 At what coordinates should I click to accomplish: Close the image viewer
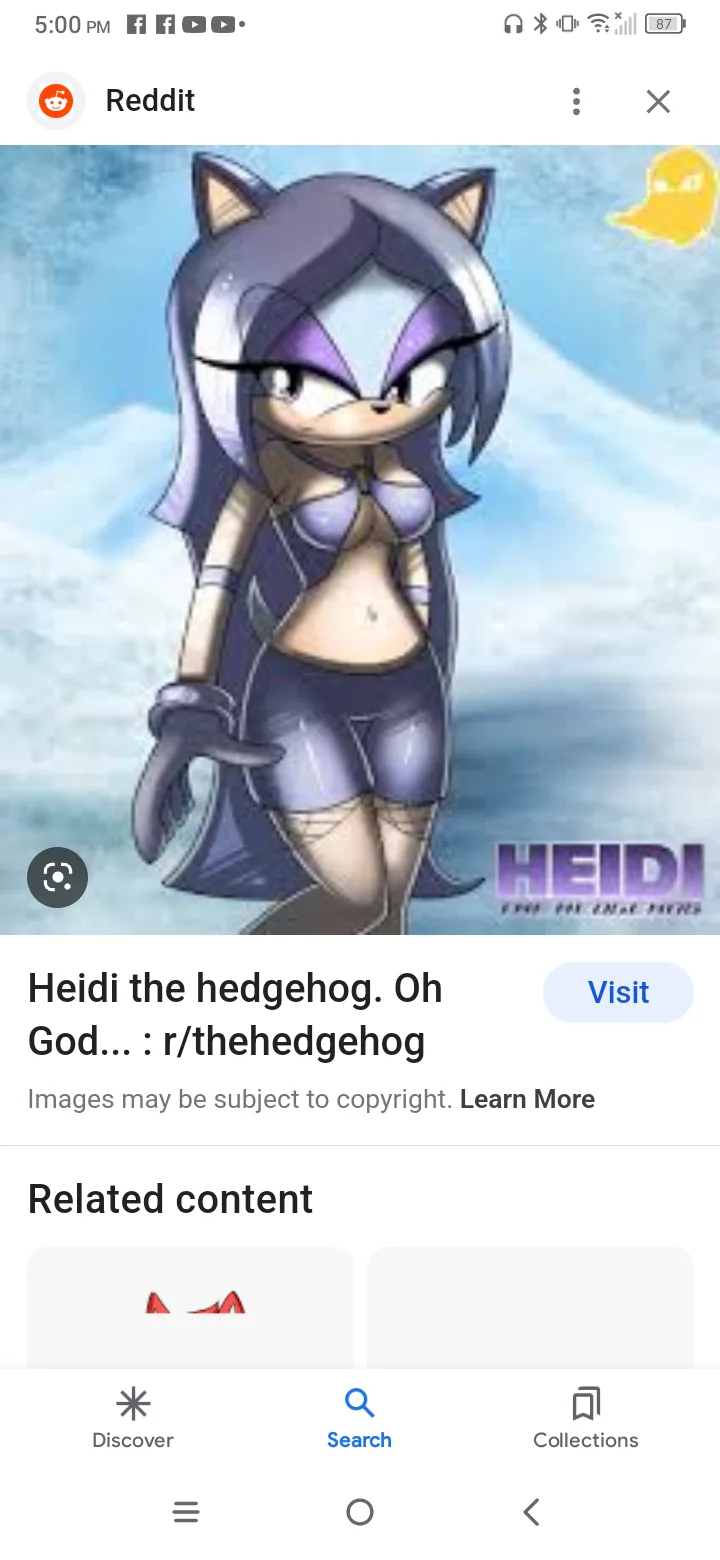[657, 101]
